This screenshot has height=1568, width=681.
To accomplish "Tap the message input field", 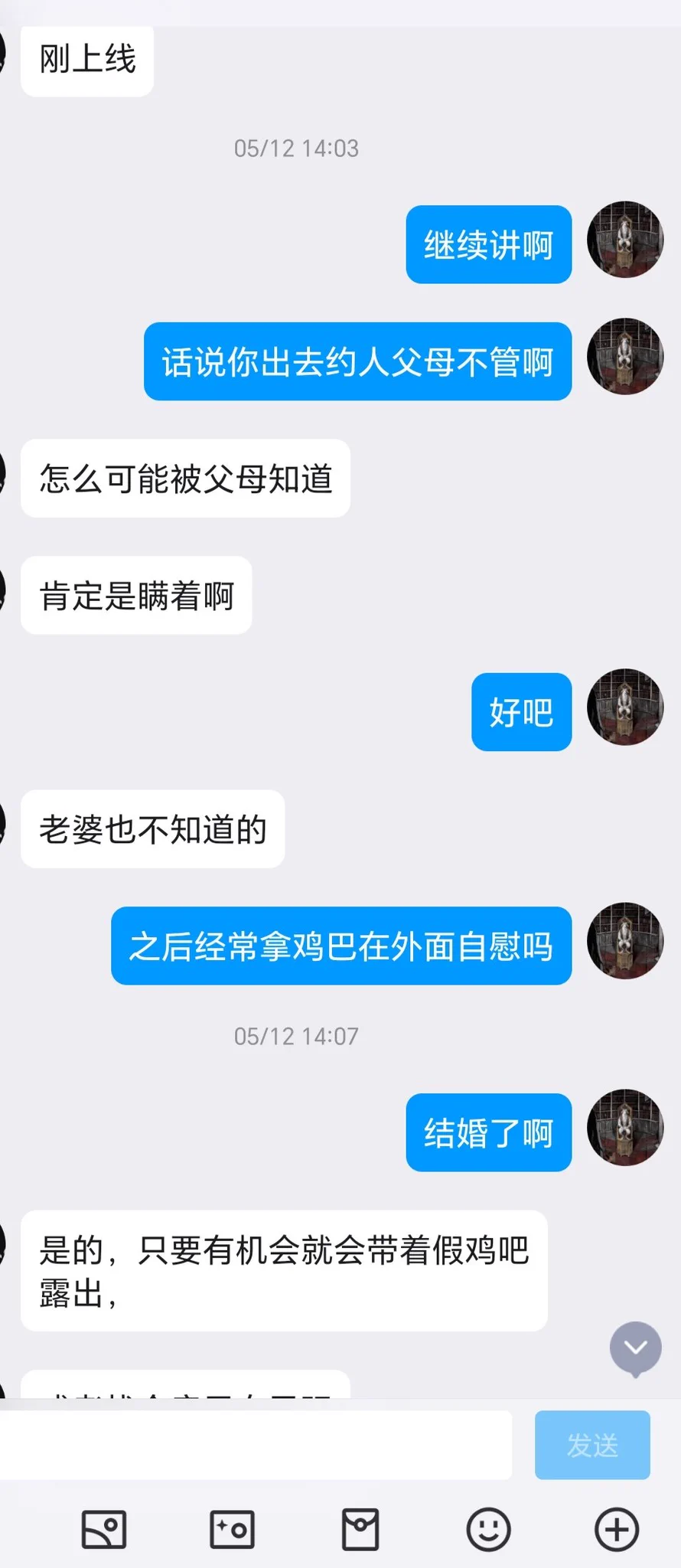I will (256, 1445).
